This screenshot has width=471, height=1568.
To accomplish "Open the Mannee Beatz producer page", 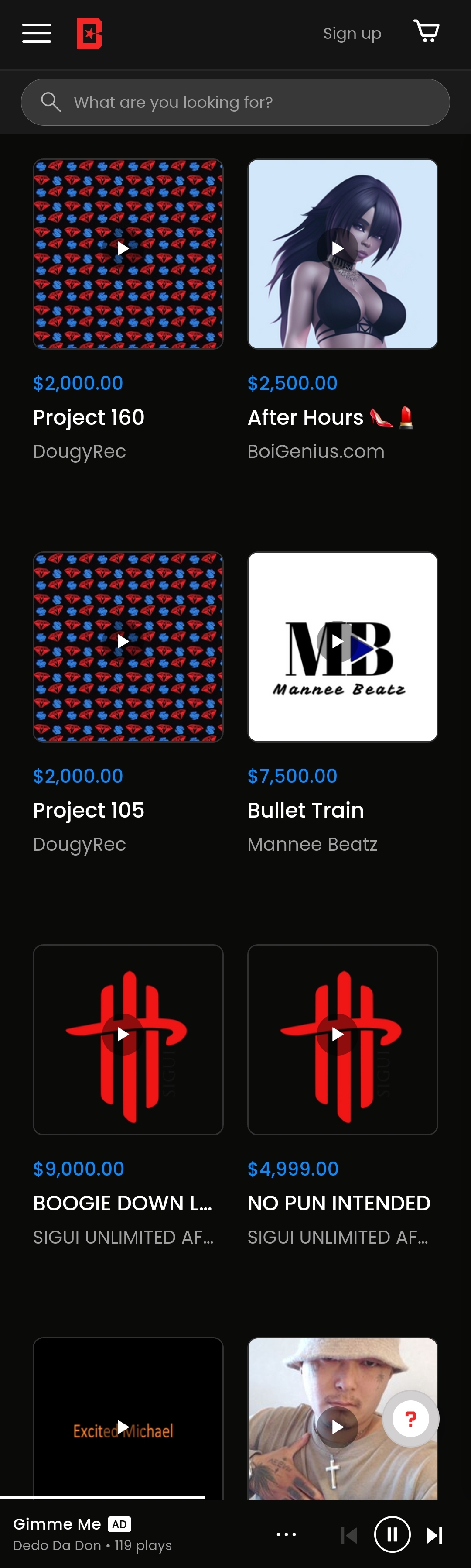I will click(x=312, y=844).
